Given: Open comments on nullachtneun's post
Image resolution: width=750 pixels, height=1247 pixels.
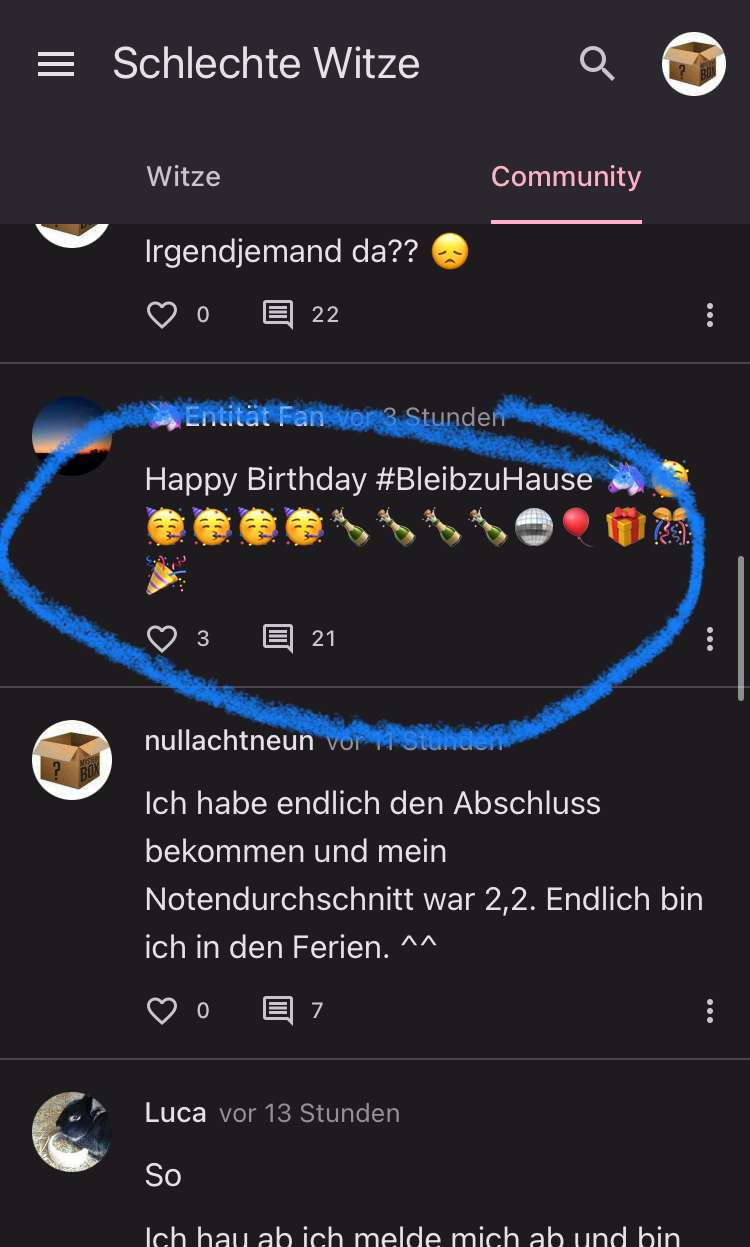Looking at the screenshot, I should [278, 1010].
